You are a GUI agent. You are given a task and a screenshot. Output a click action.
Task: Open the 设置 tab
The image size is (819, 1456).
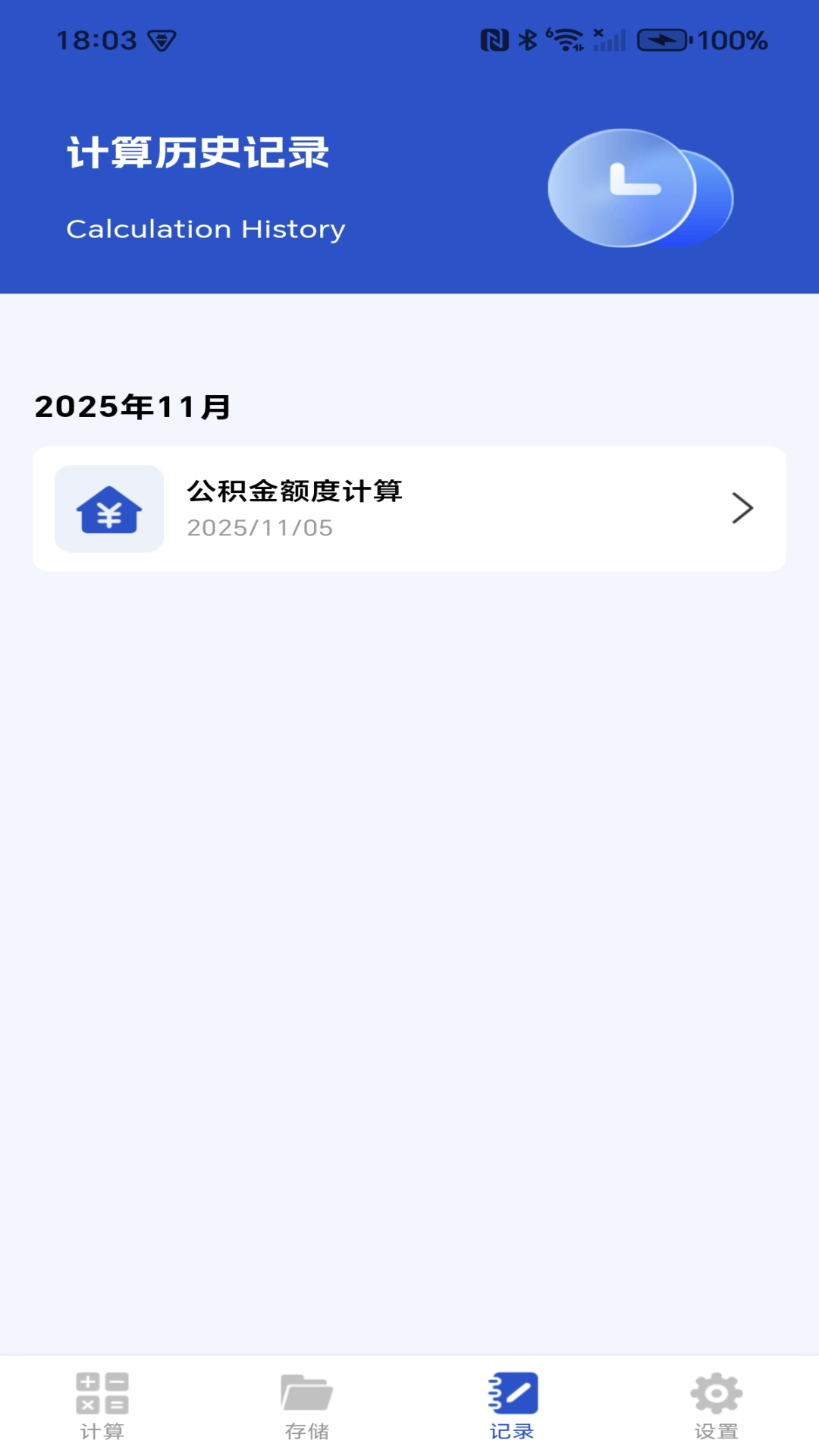[x=716, y=1405]
